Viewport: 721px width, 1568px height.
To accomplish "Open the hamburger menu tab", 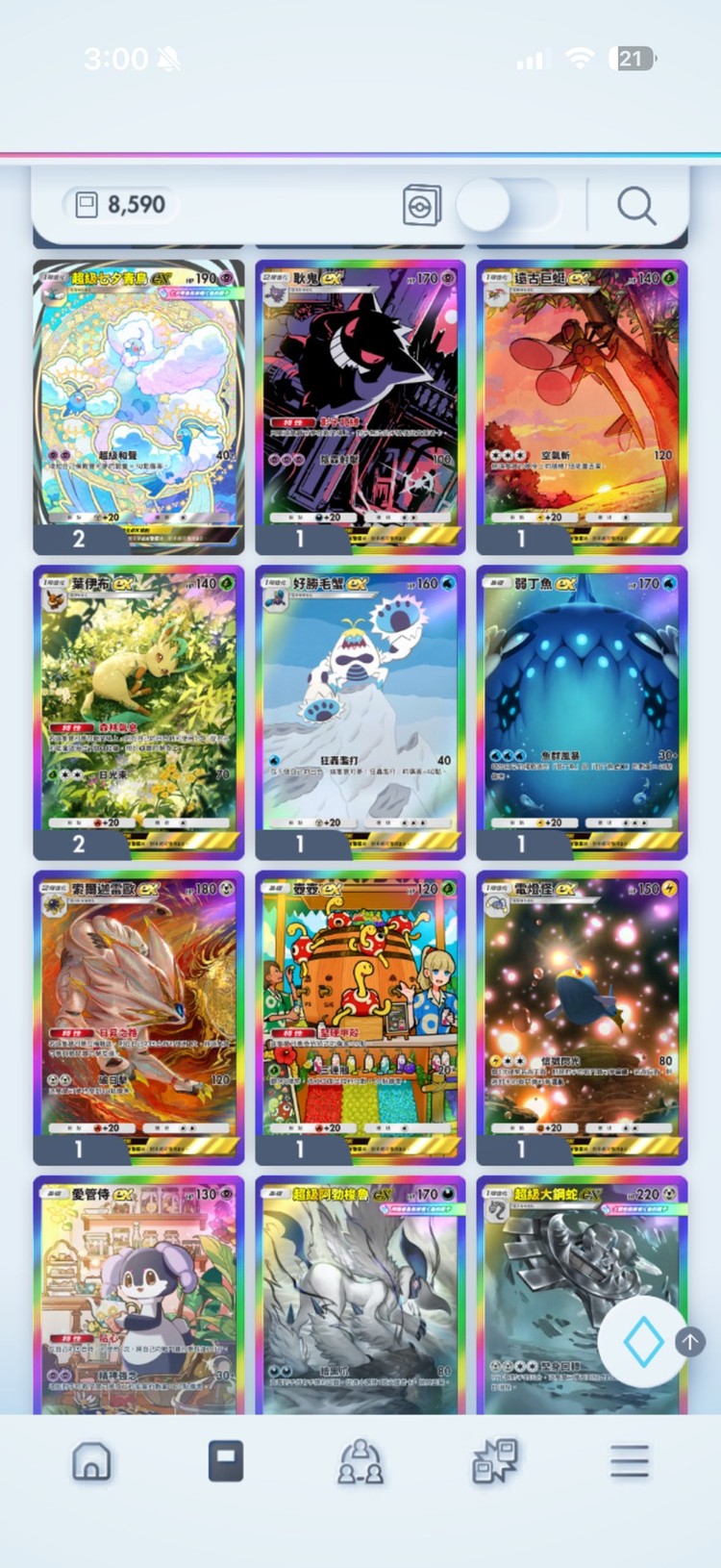I will click(x=629, y=1461).
